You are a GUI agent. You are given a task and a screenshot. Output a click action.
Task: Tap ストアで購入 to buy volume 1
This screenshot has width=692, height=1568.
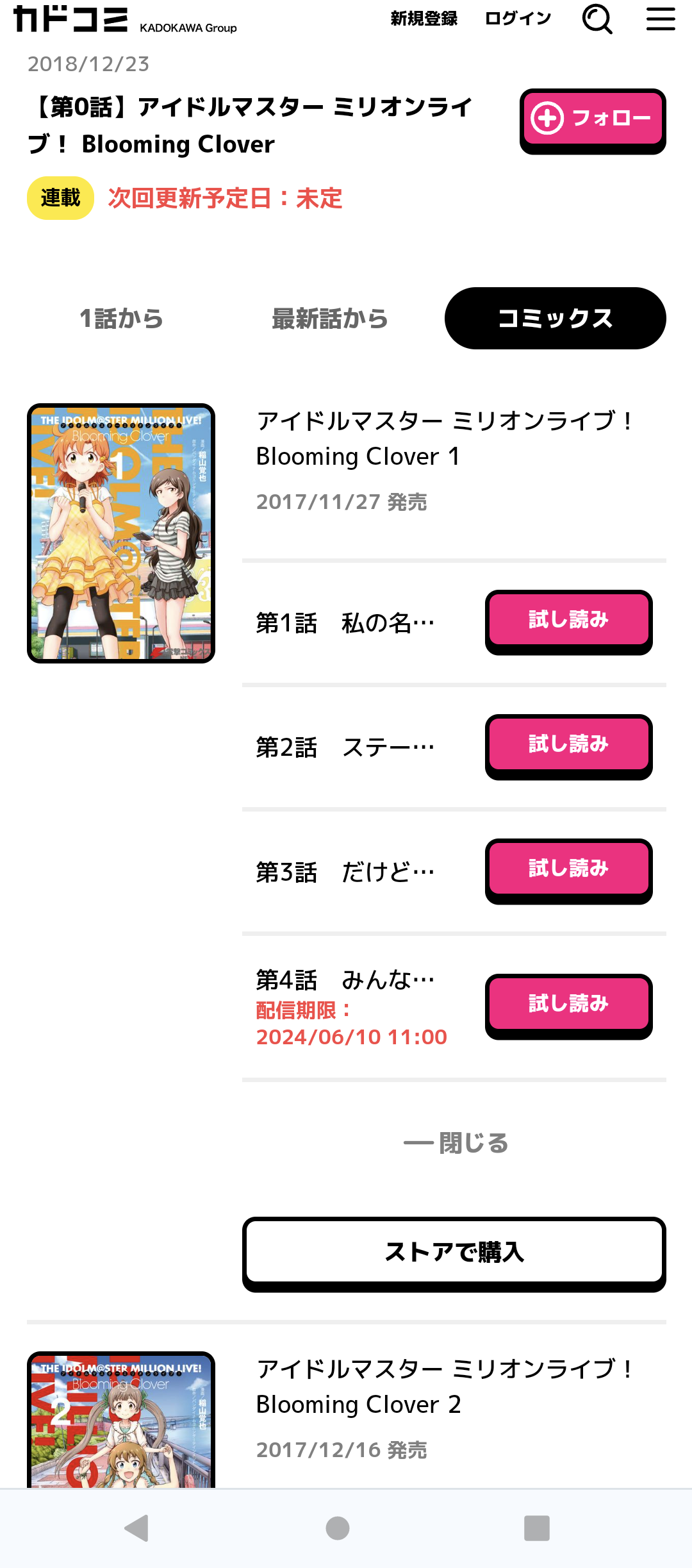pyautogui.click(x=454, y=1254)
